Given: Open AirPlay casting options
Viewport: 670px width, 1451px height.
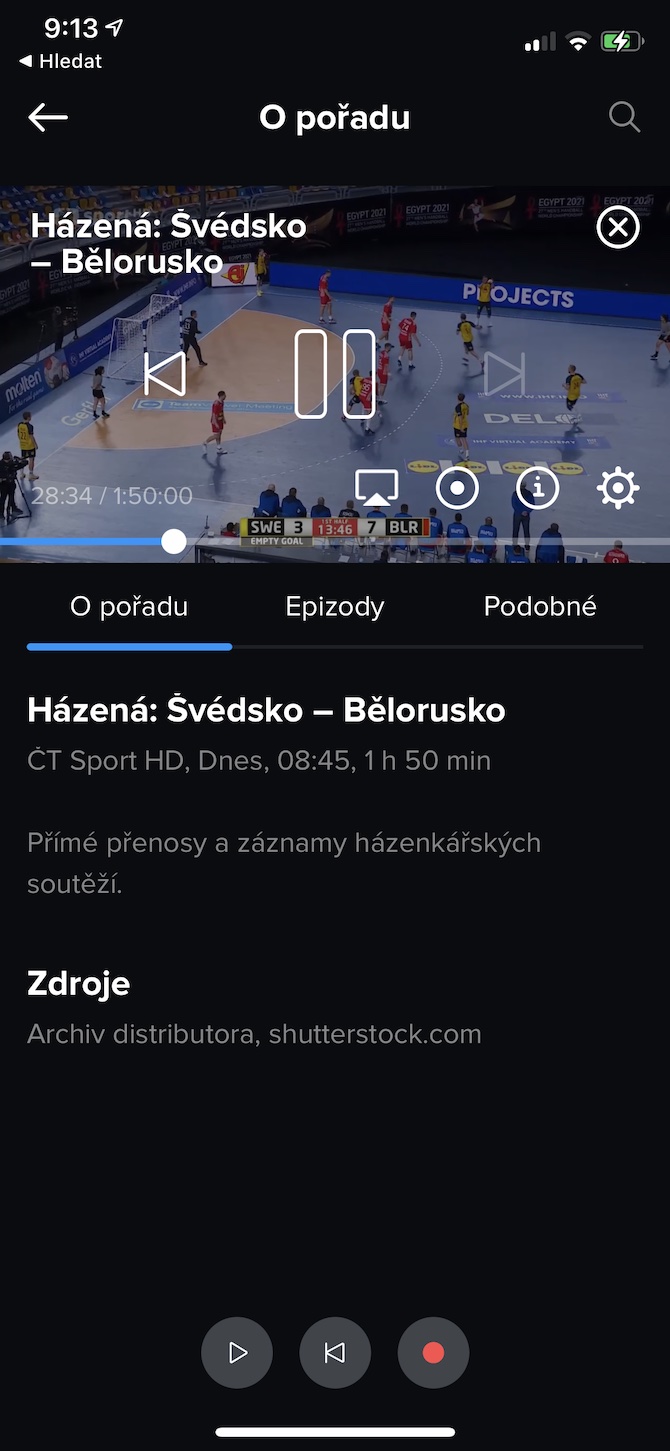Looking at the screenshot, I should [x=377, y=488].
